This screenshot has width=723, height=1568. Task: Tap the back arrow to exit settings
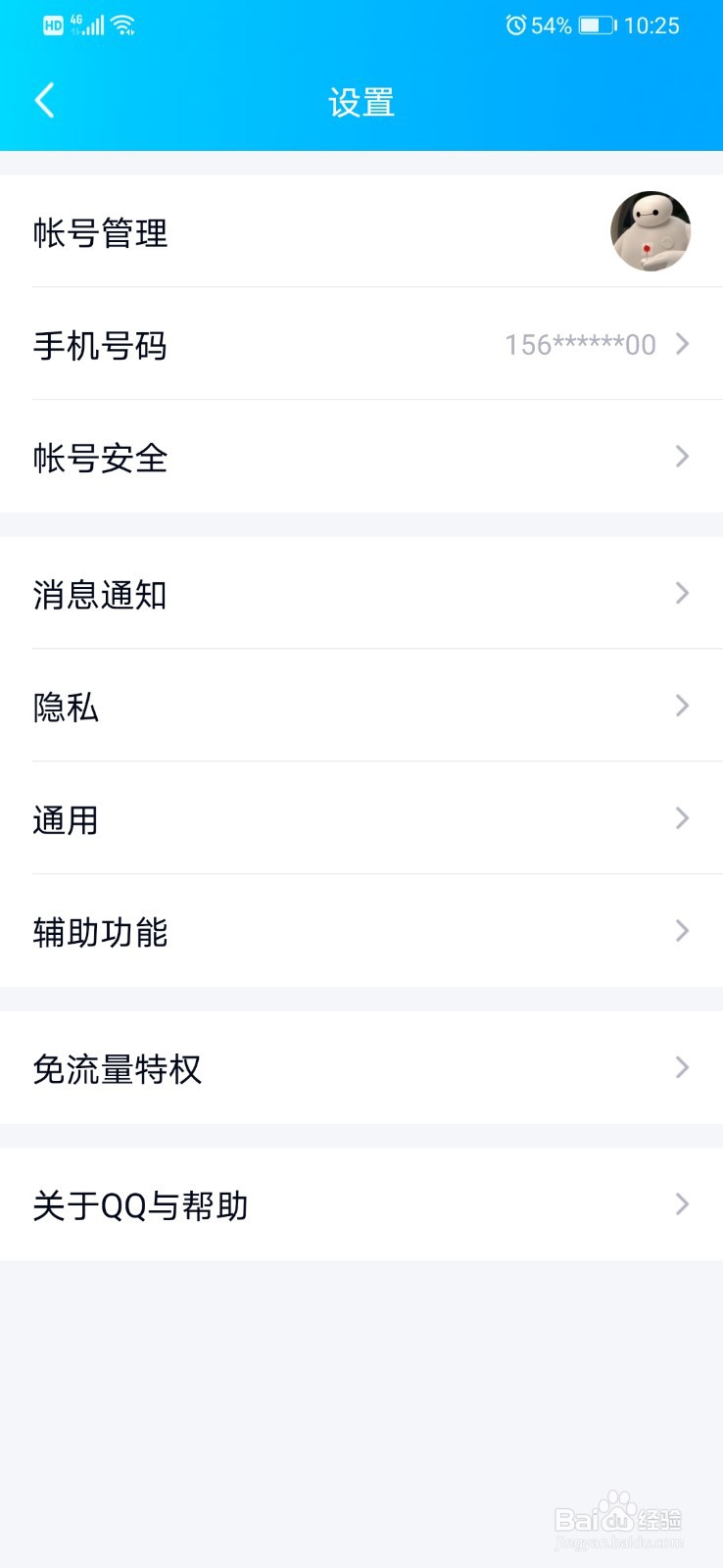point(43,100)
